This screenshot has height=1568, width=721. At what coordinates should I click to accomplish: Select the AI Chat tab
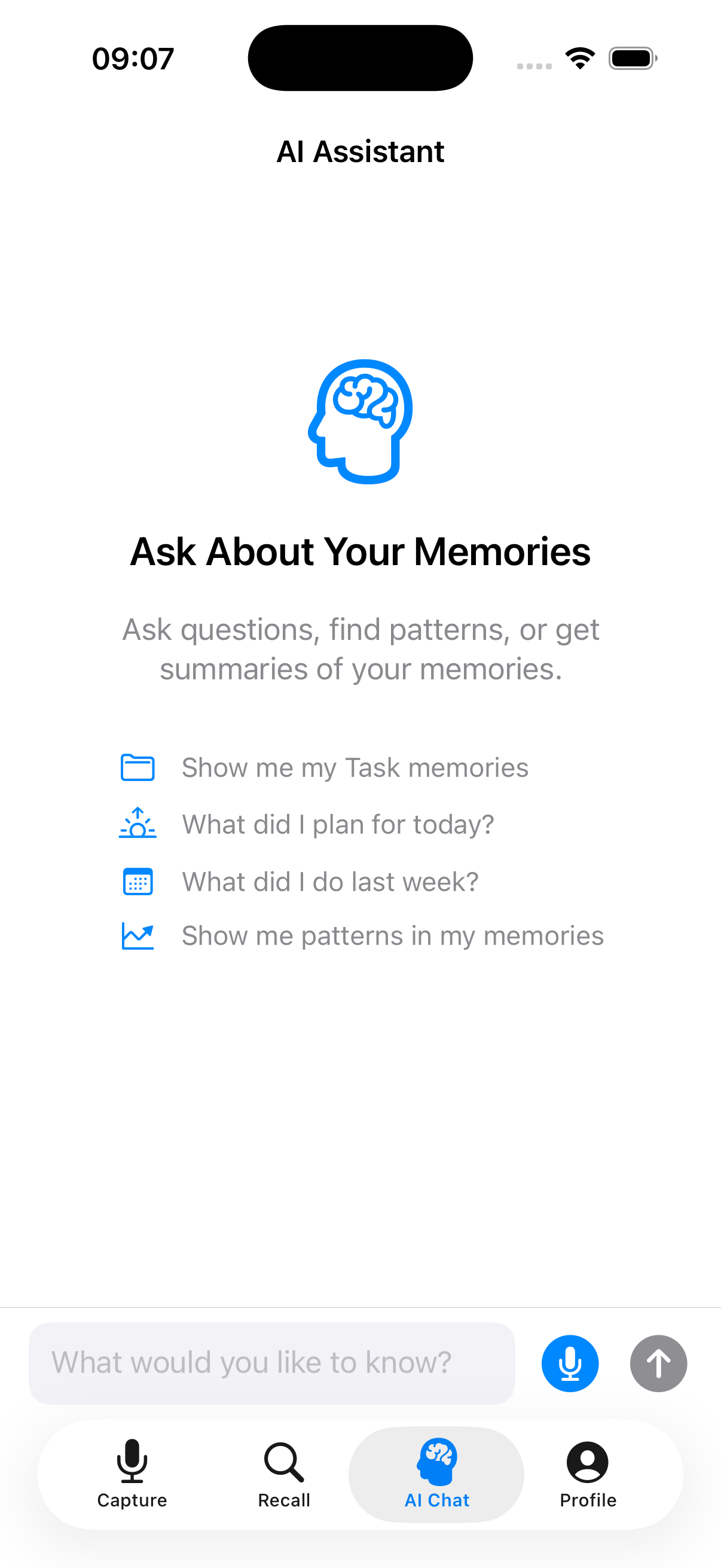tap(436, 1474)
